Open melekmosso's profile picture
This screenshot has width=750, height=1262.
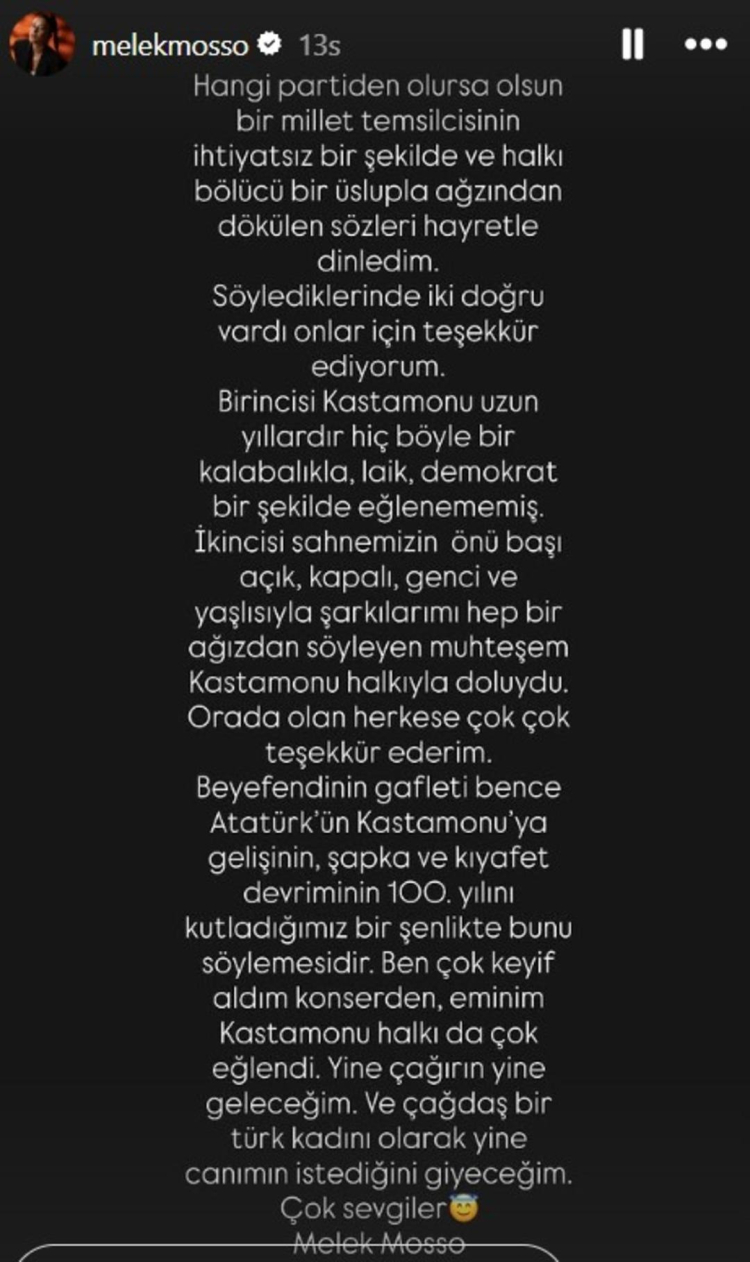42,45
